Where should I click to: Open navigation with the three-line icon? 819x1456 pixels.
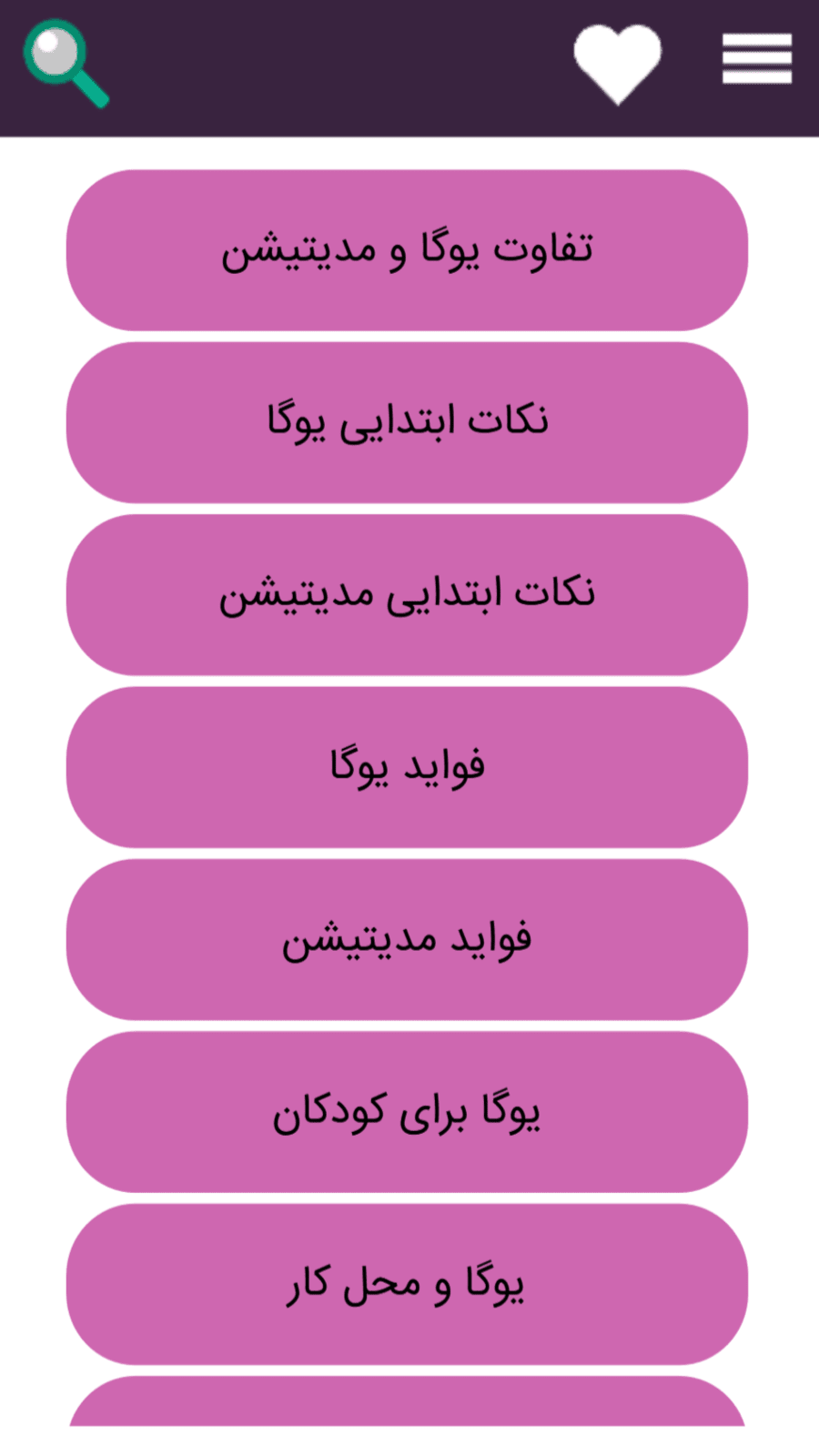click(756, 59)
